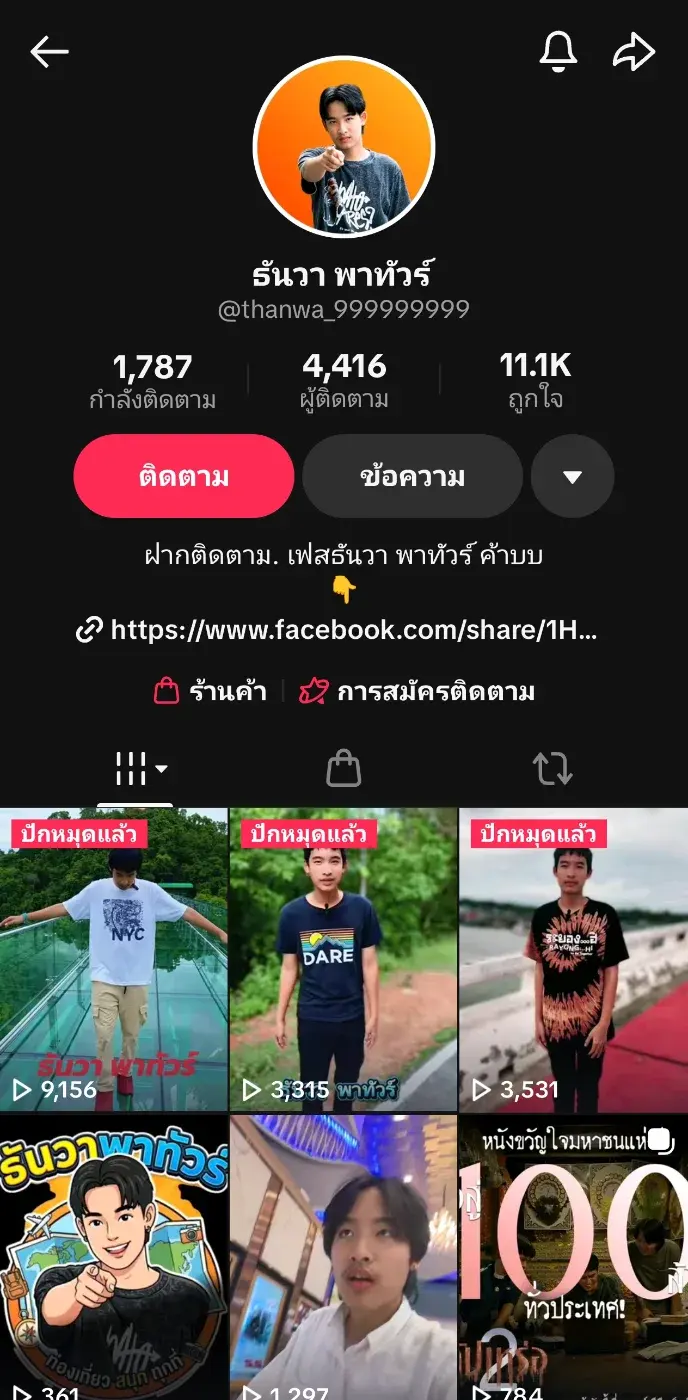Screen dimensions: 688x1400
Task: Share this profile via arrow icon
Action: (634, 52)
